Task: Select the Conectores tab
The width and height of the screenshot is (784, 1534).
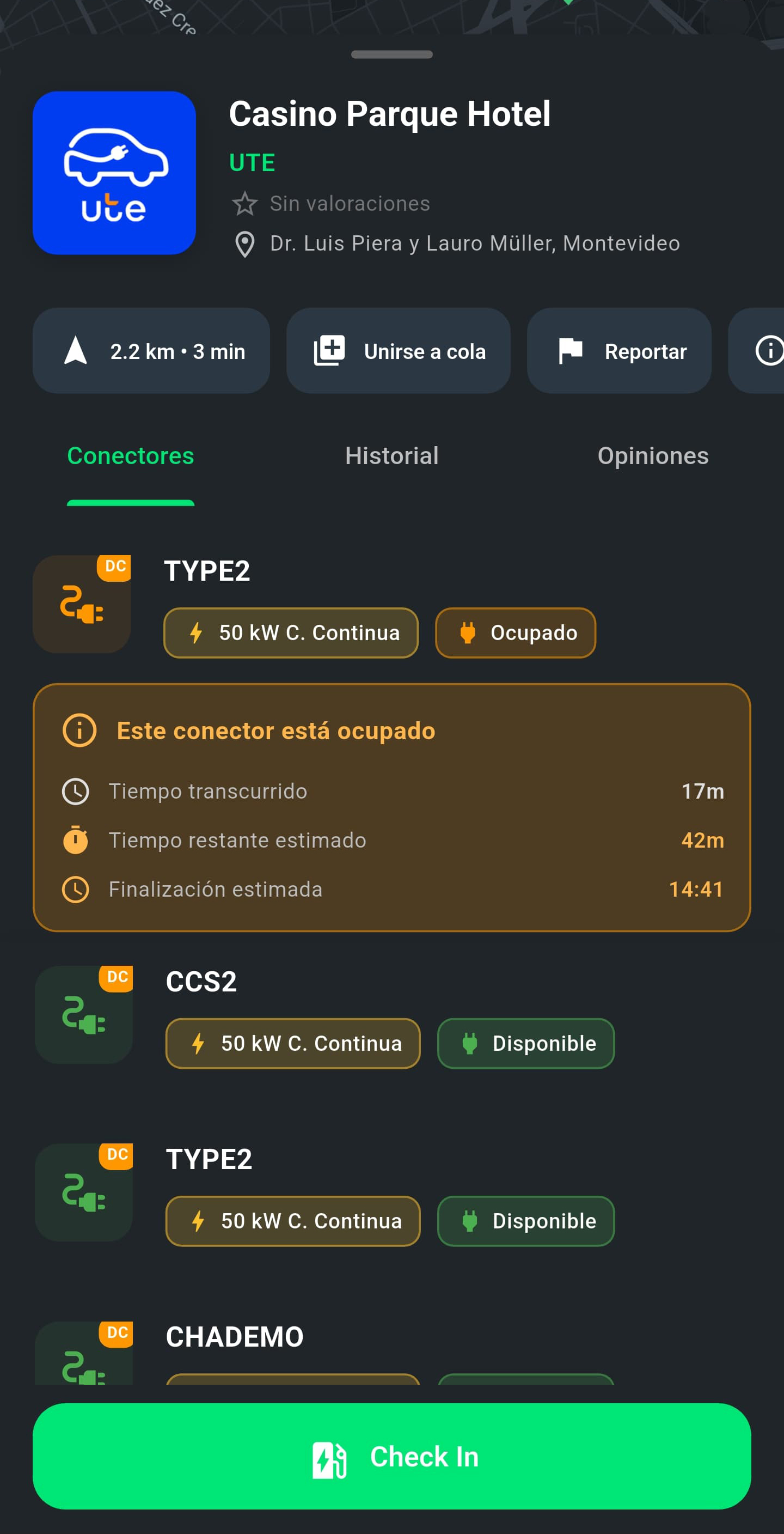Action: tap(130, 456)
